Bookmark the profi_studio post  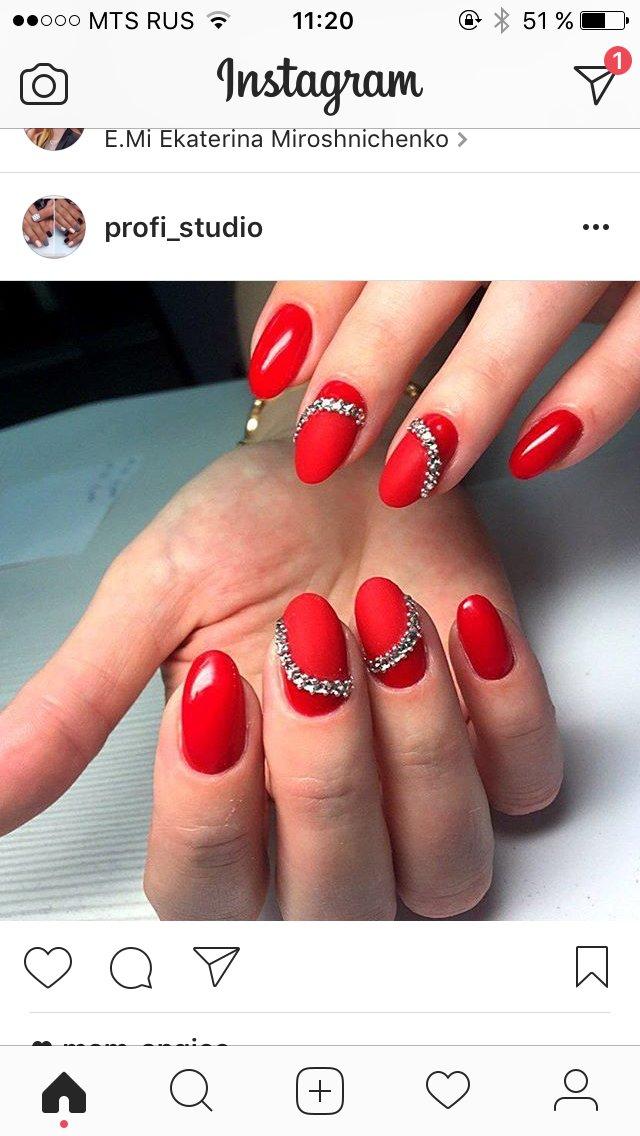pyautogui.click(x=591, y=966)
